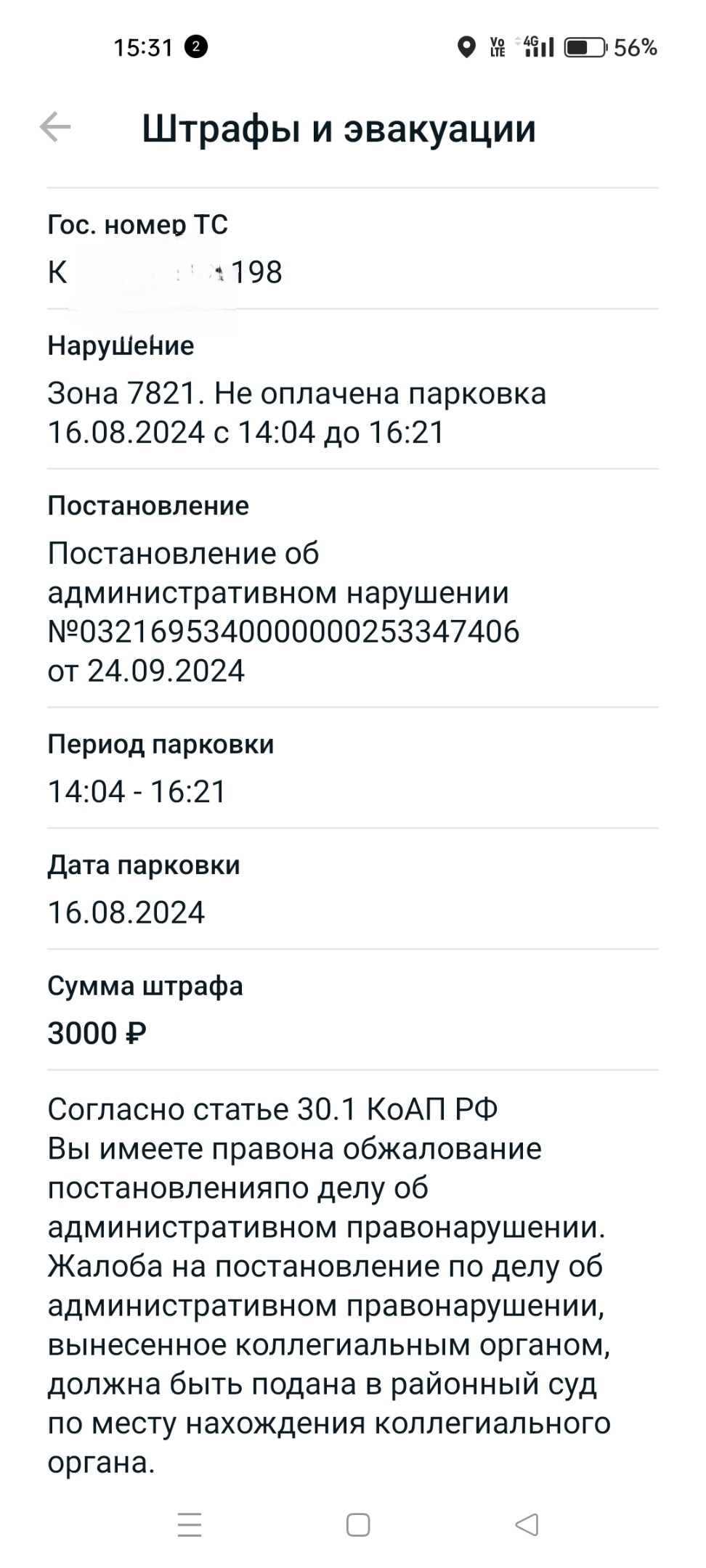
Task: Open the recent apps menu
Action: pos(190,1524)
